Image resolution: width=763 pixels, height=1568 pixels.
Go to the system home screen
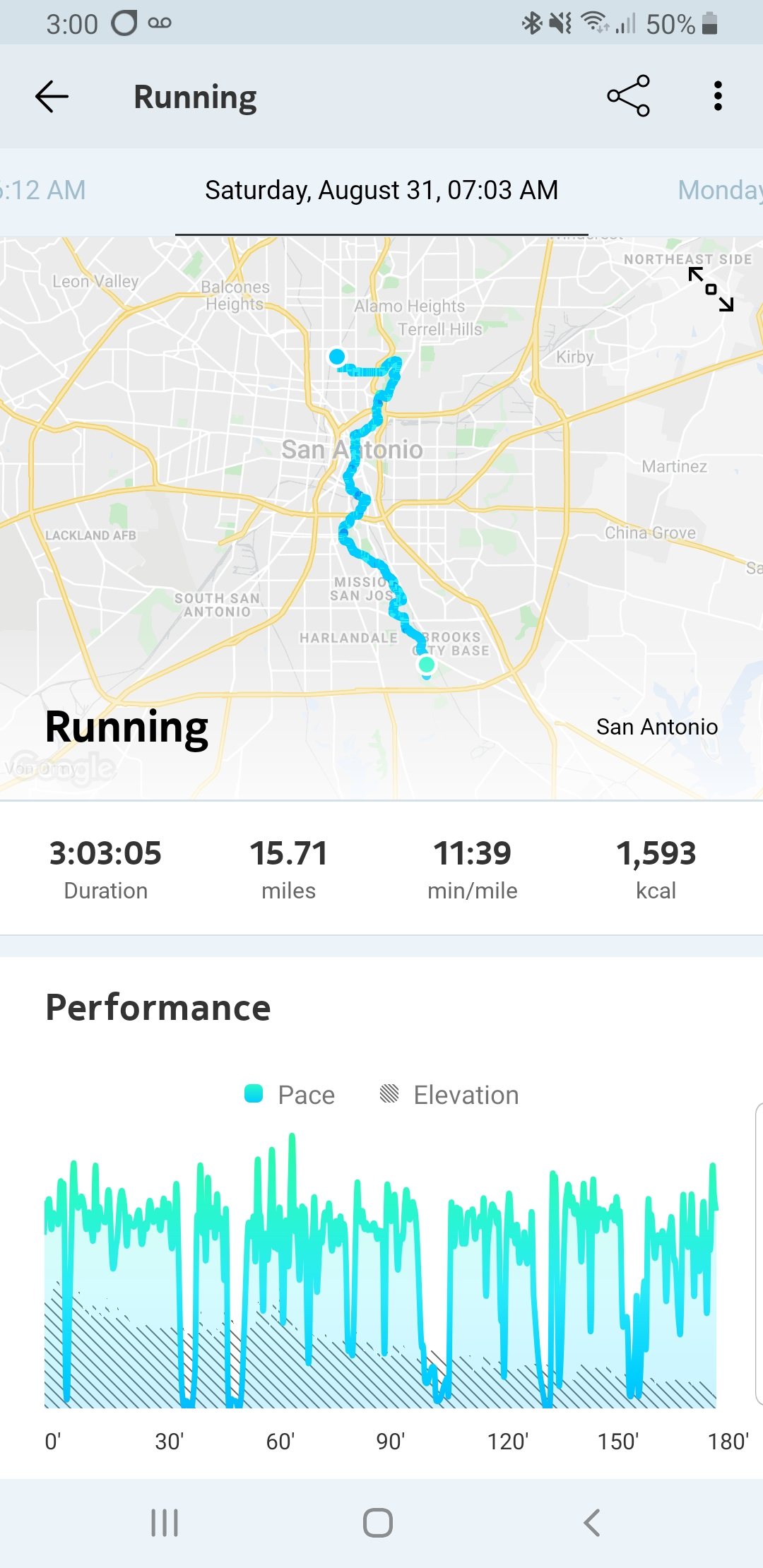[x=378, y=1523]
